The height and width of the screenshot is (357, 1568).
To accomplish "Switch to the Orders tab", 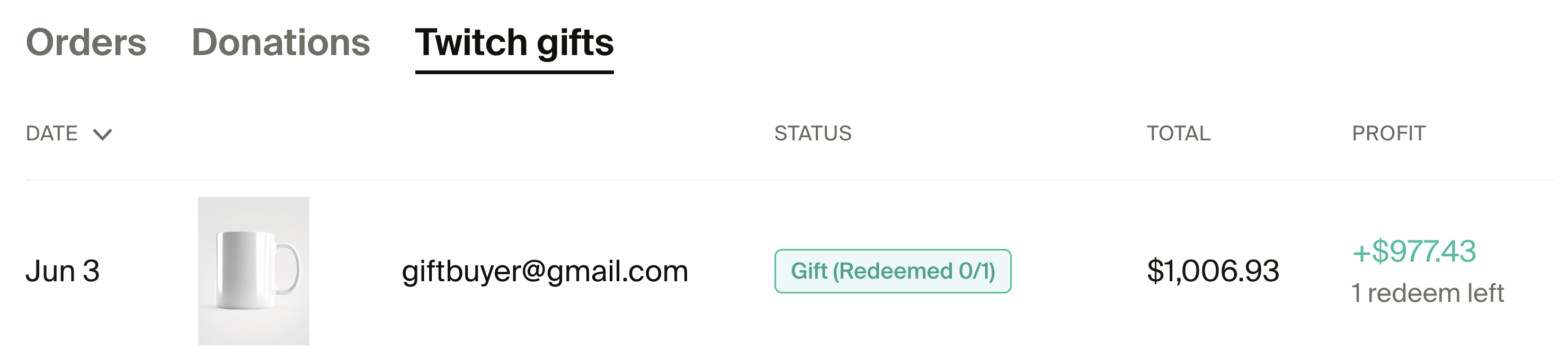I will pos(86,42).
